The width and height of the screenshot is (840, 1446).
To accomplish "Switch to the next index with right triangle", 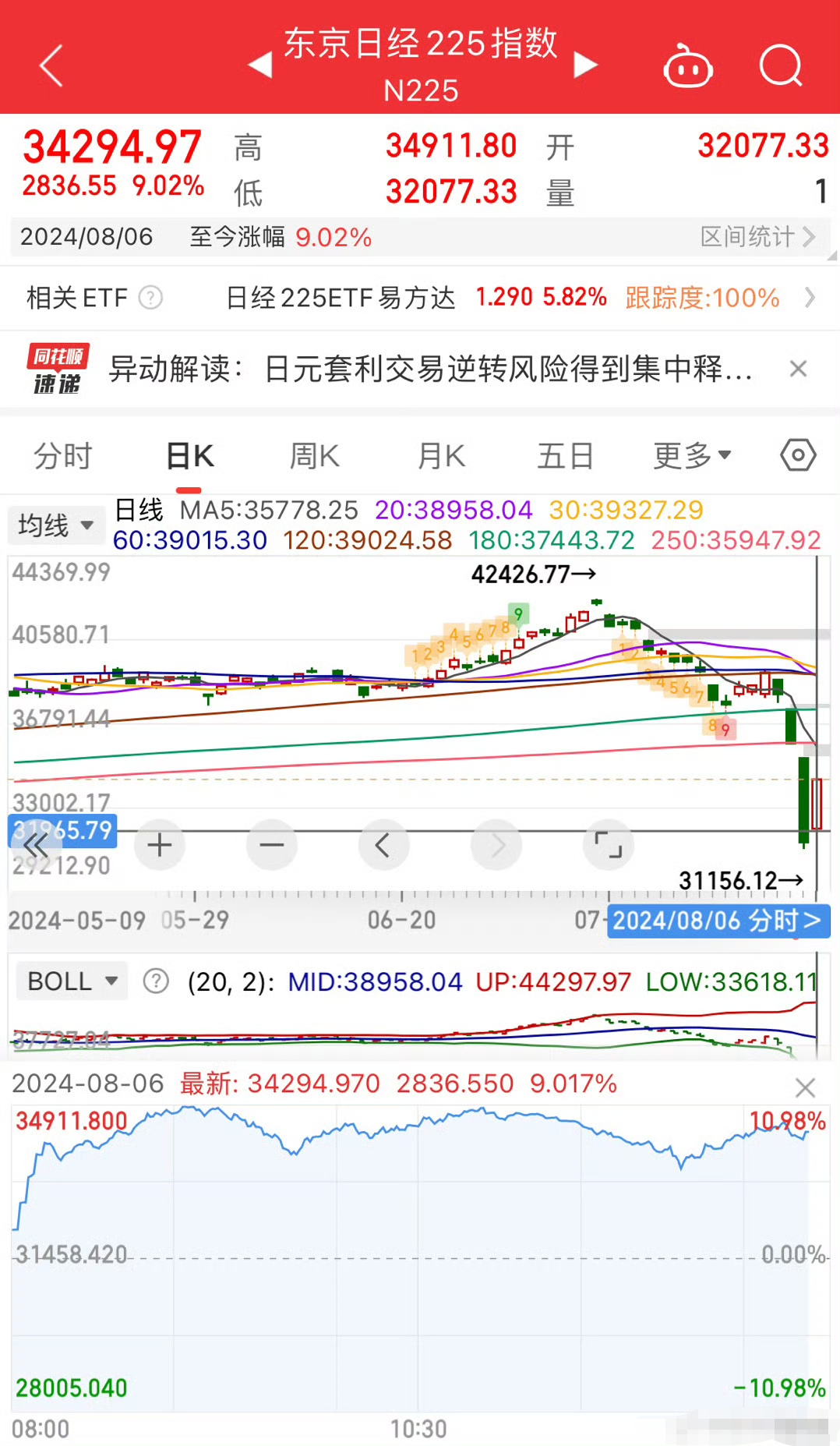I will point(585,65).
